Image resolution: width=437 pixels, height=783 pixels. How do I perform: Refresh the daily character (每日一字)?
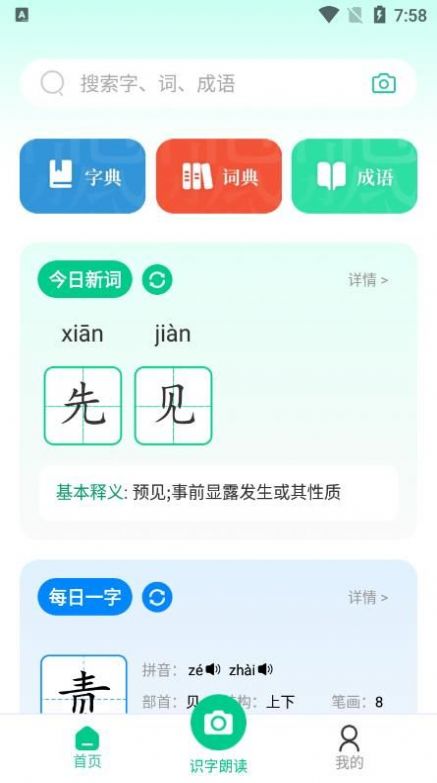pos(157,597)
